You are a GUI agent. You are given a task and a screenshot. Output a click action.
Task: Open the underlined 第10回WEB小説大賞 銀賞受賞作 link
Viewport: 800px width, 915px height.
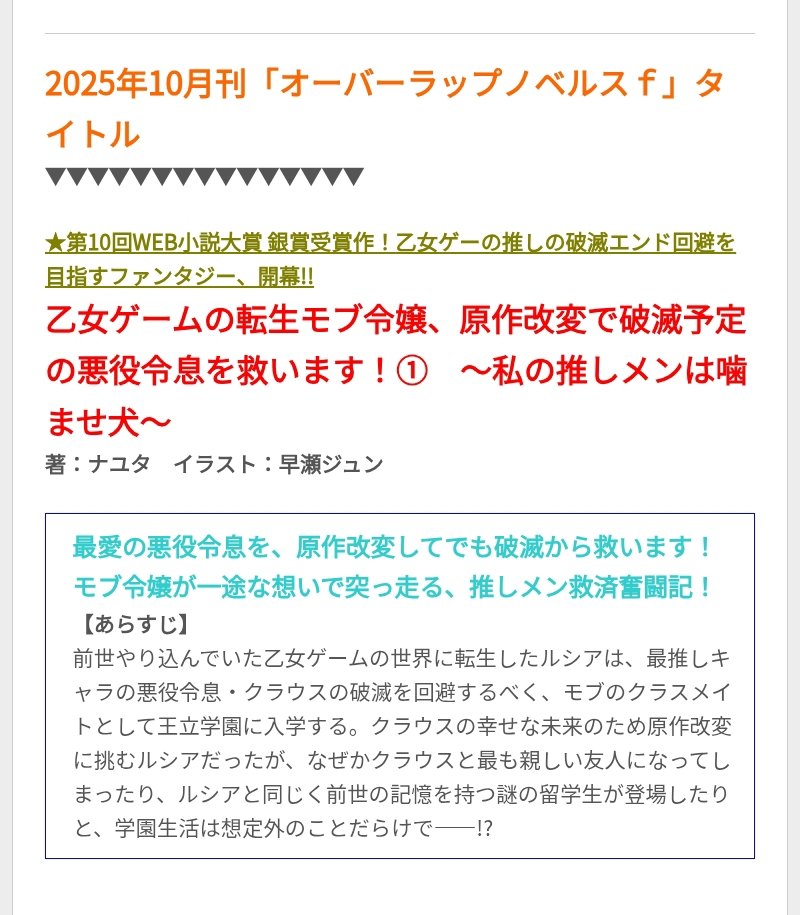pos(390,243)
